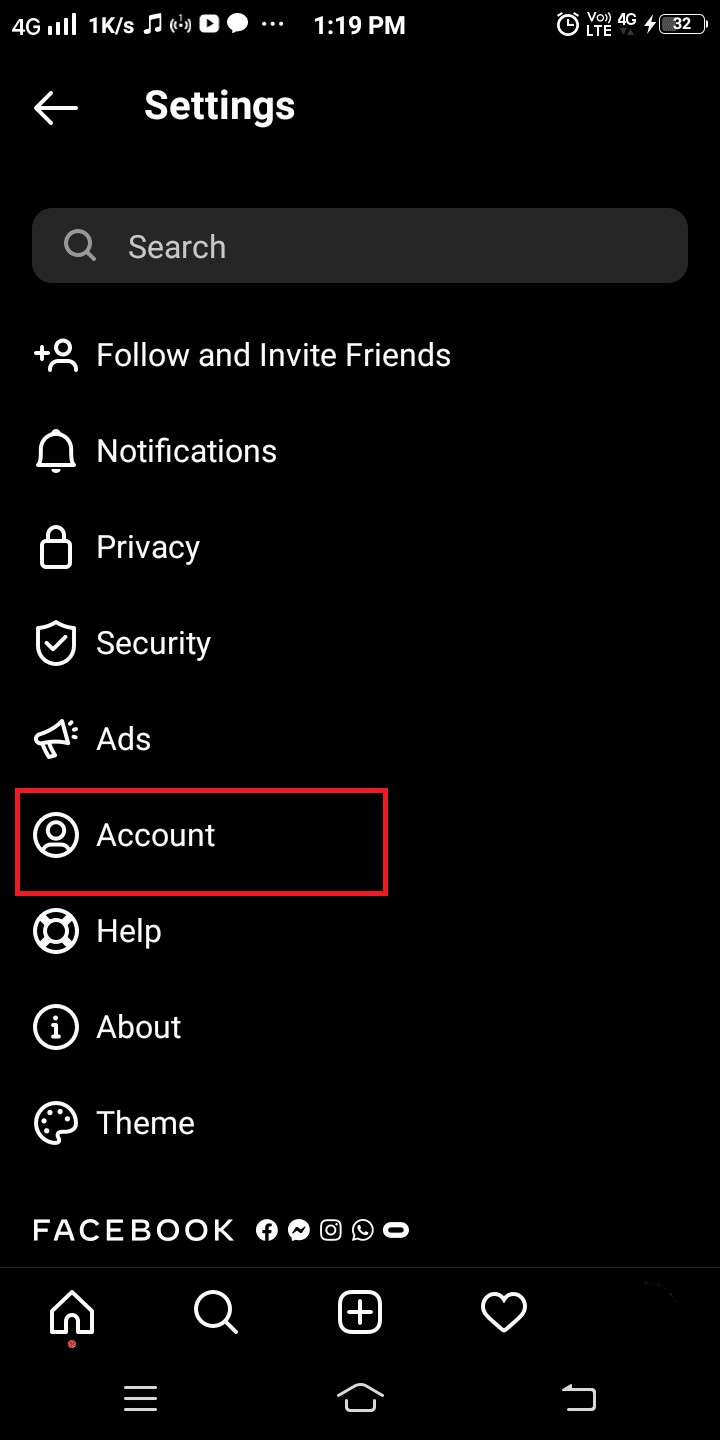Screen dimensions: 720x1440
Task: Click the Ads megaphone icon
Action: pos(56,738)
